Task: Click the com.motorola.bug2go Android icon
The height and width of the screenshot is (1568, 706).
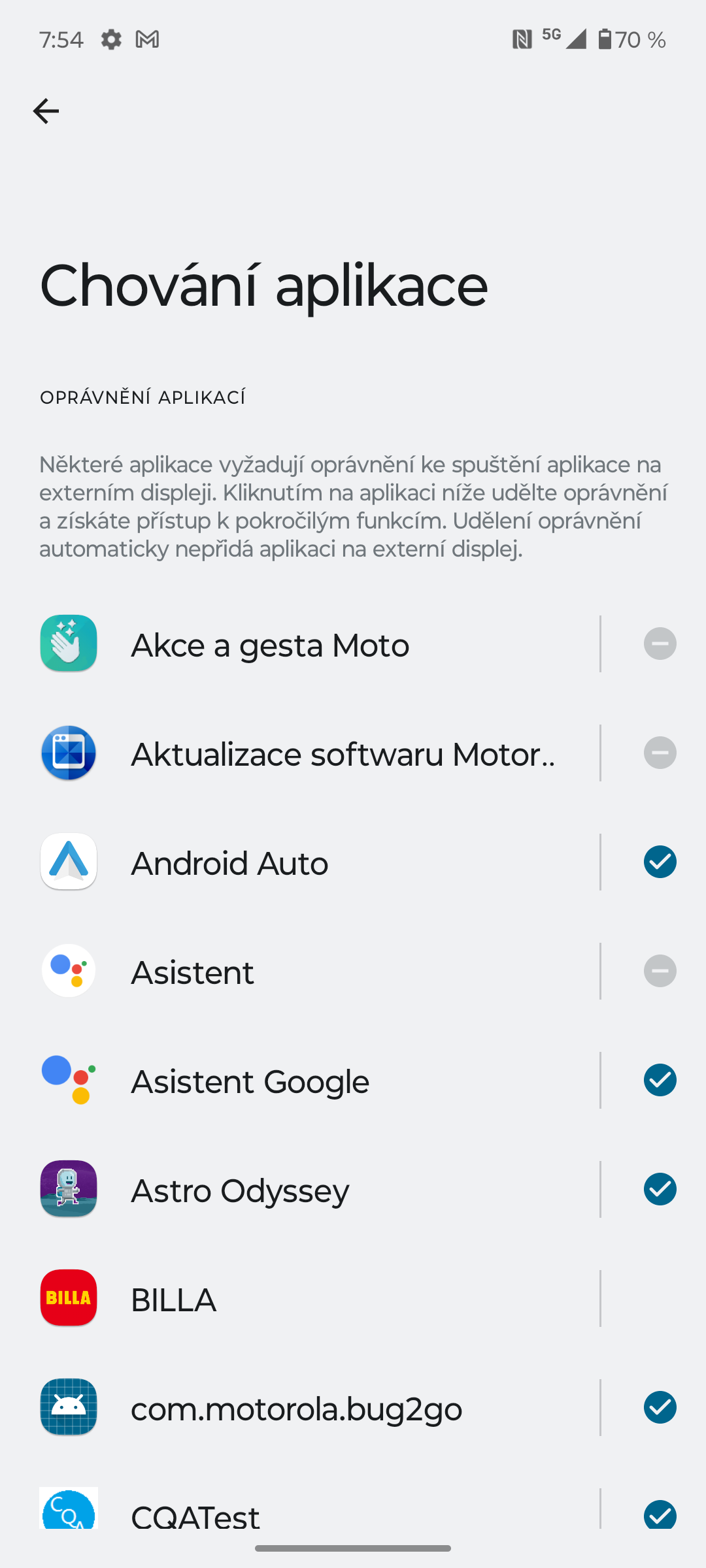Action: pos(68,1407)
